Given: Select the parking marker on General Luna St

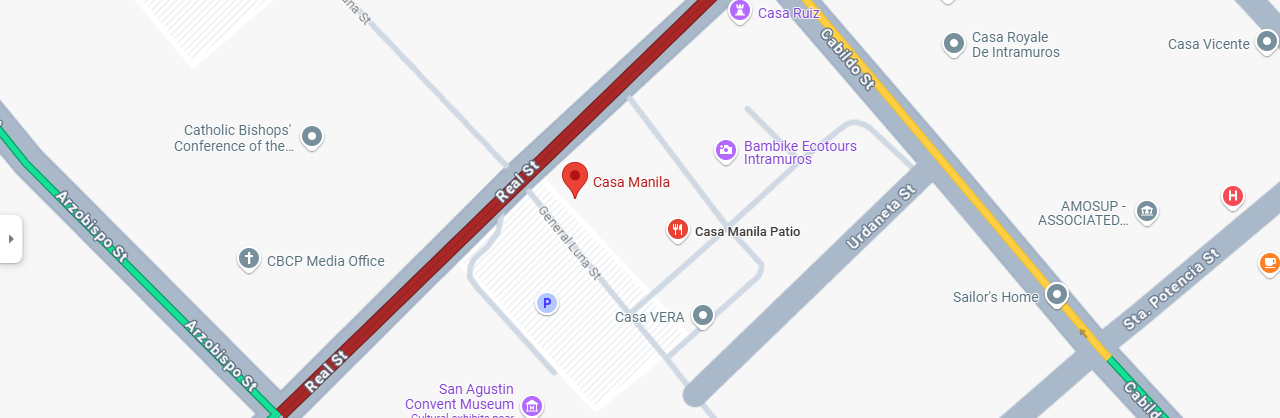Looking at the screenshot, I should tap(546, 302).
